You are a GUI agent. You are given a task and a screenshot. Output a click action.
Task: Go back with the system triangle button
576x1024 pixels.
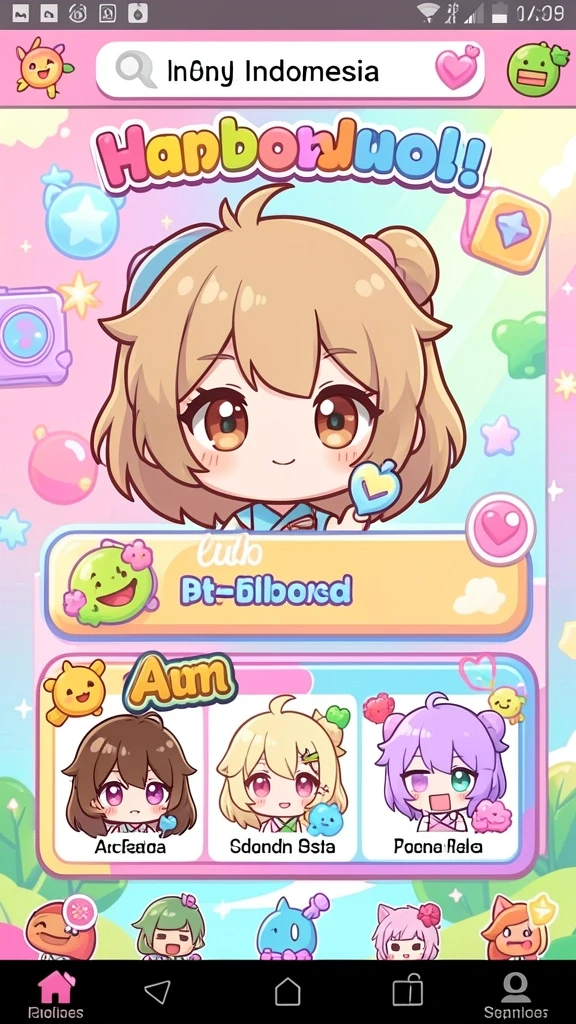pyautogui.click(x=157, y=991)
